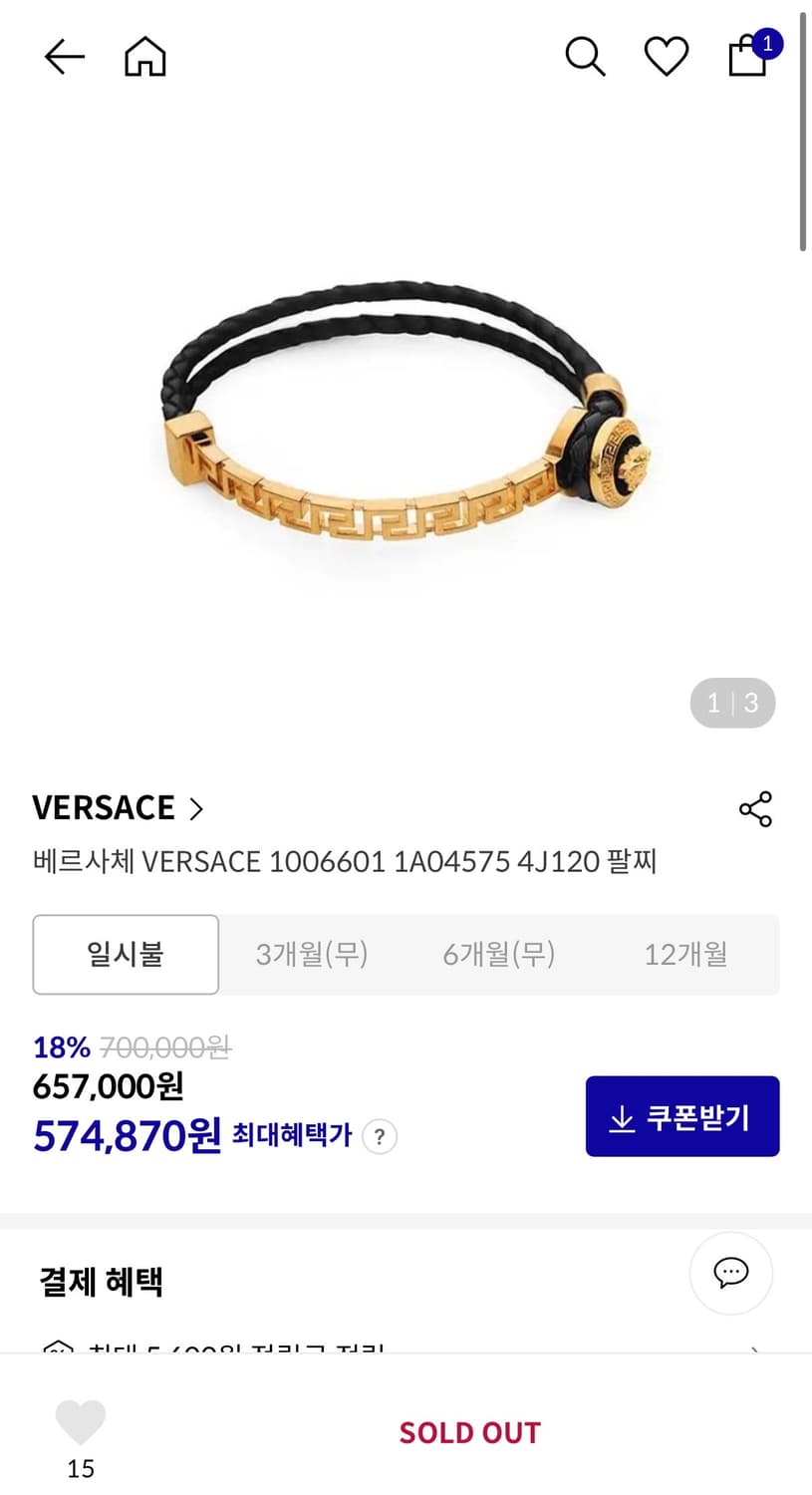Open the wishlist heart icon at top
812x1495 pixels.
click(667, 57)
